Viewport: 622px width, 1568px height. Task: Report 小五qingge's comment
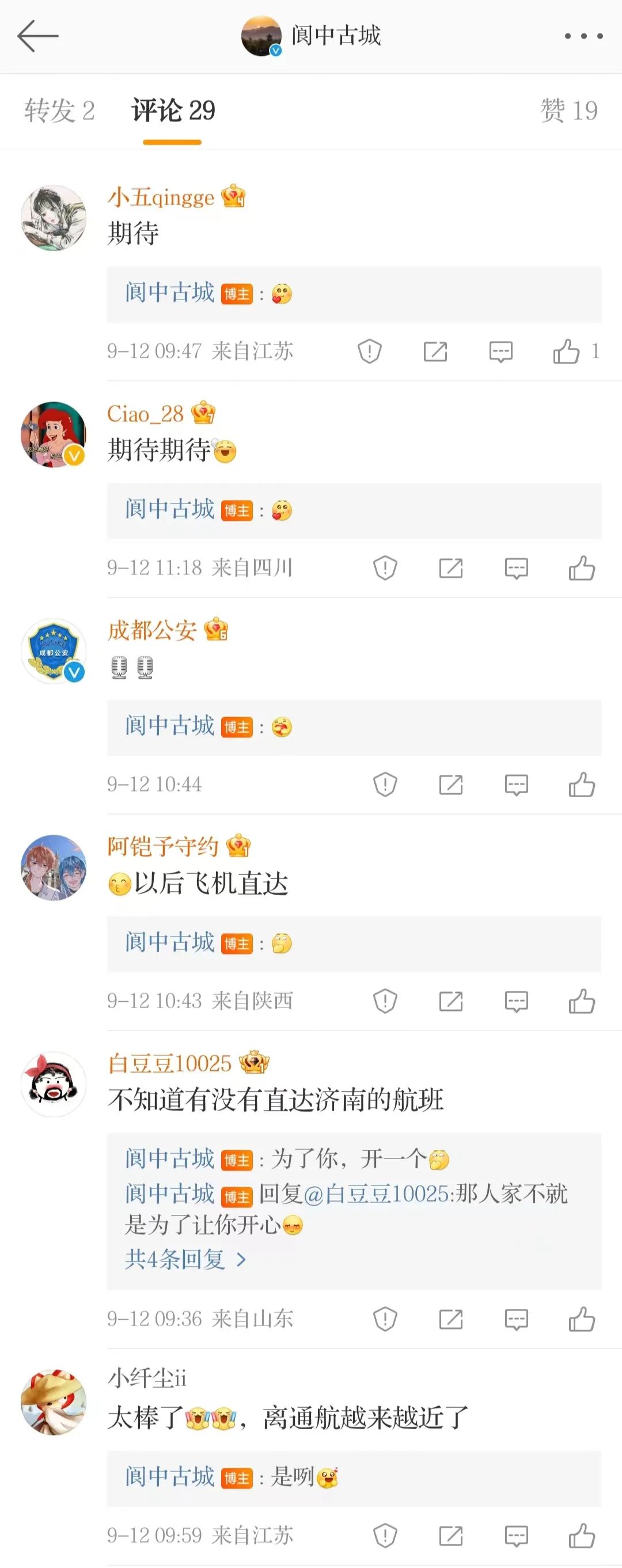[x=369, y=352]
